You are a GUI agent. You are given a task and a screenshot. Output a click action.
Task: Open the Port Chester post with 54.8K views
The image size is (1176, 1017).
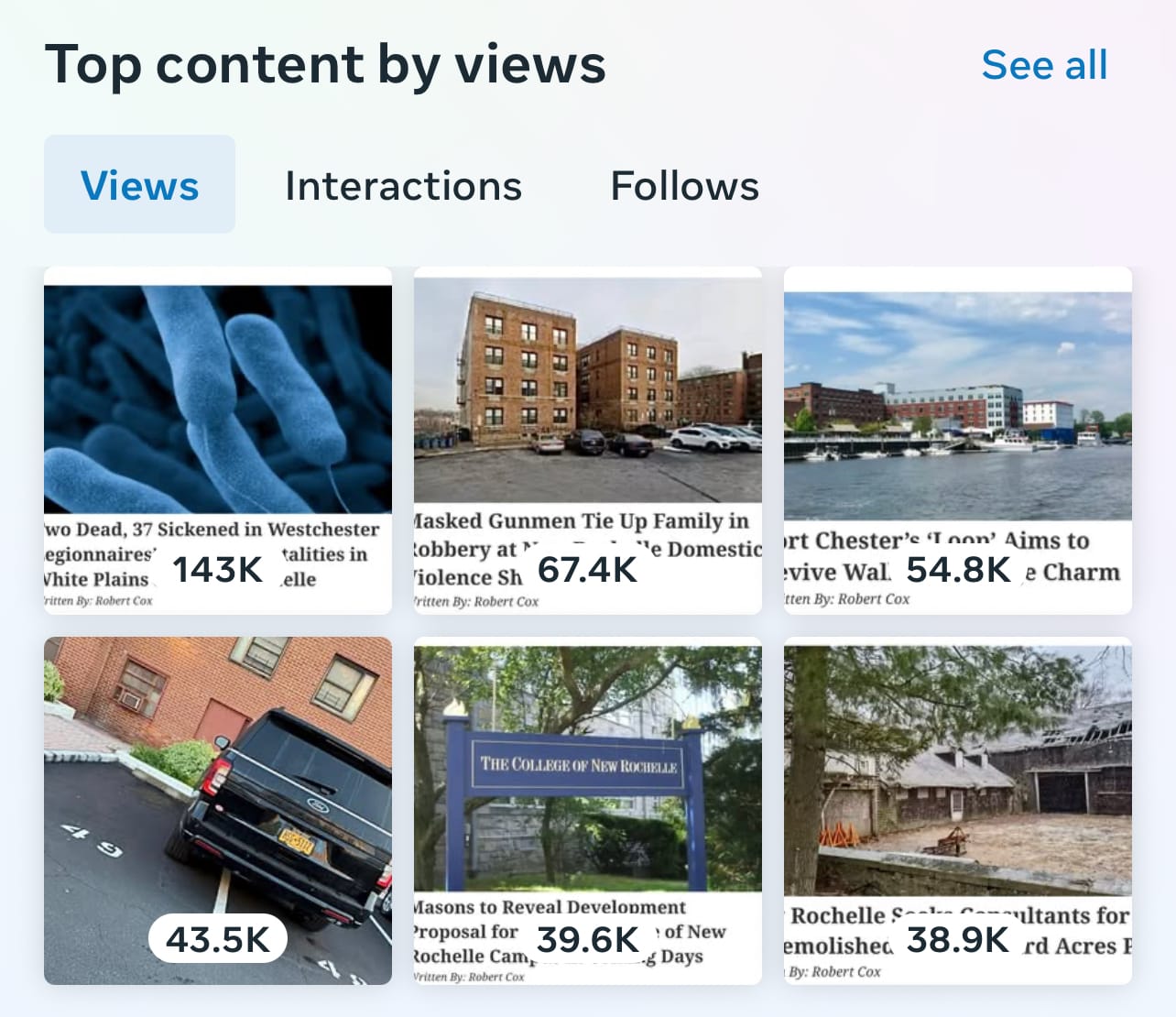[958, 441]
